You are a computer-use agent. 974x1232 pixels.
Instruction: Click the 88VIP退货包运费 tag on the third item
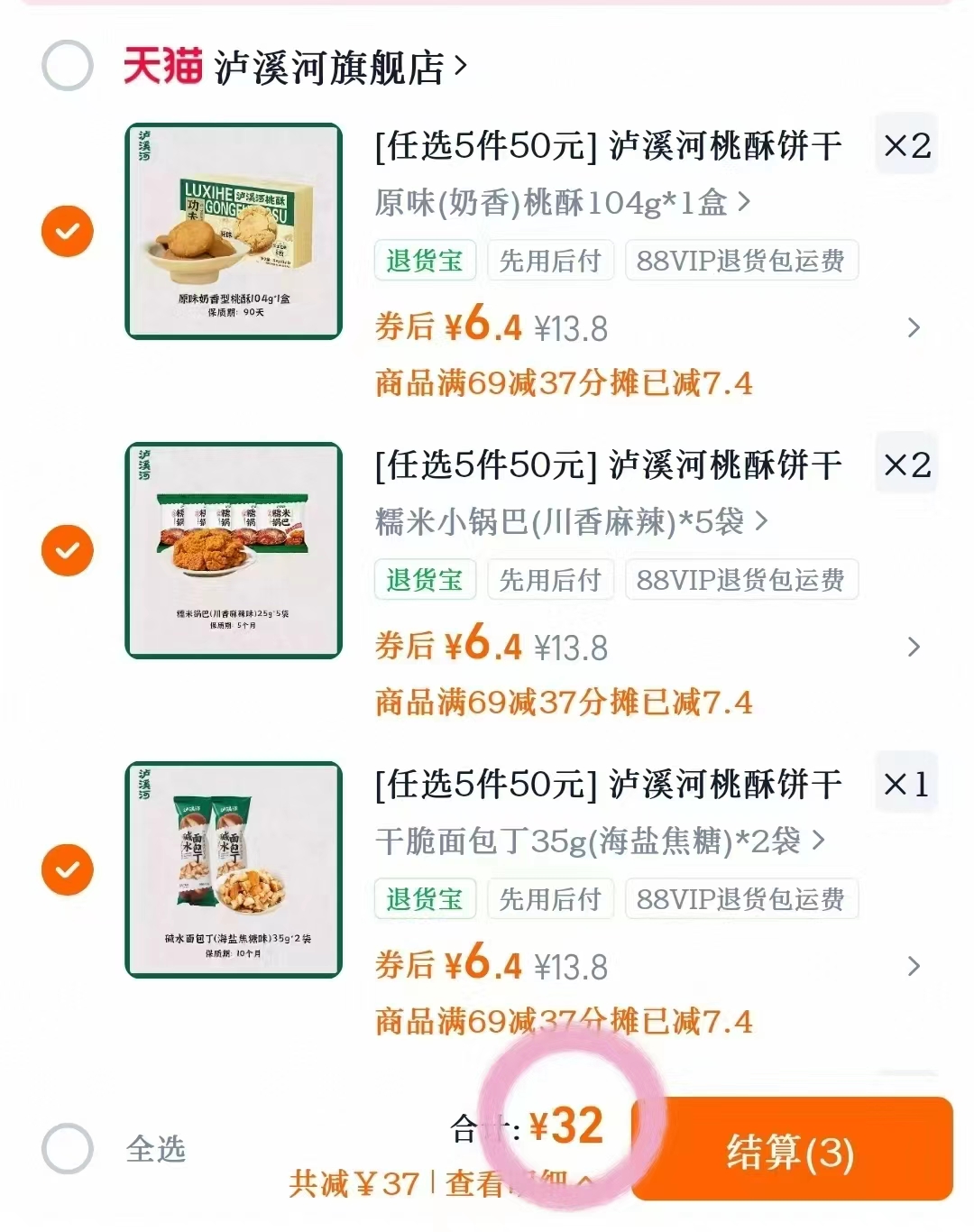pyautogui.click(x=741, y=898)
